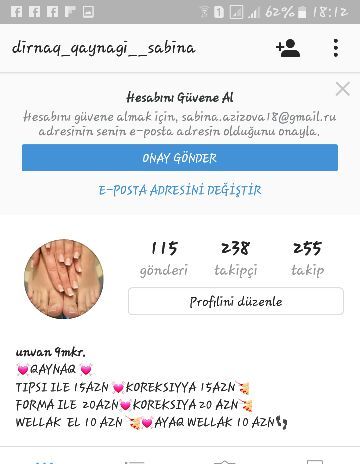
Task: View the 238 takipçi list
Action: pyautogui.click(x=236, y=259)
